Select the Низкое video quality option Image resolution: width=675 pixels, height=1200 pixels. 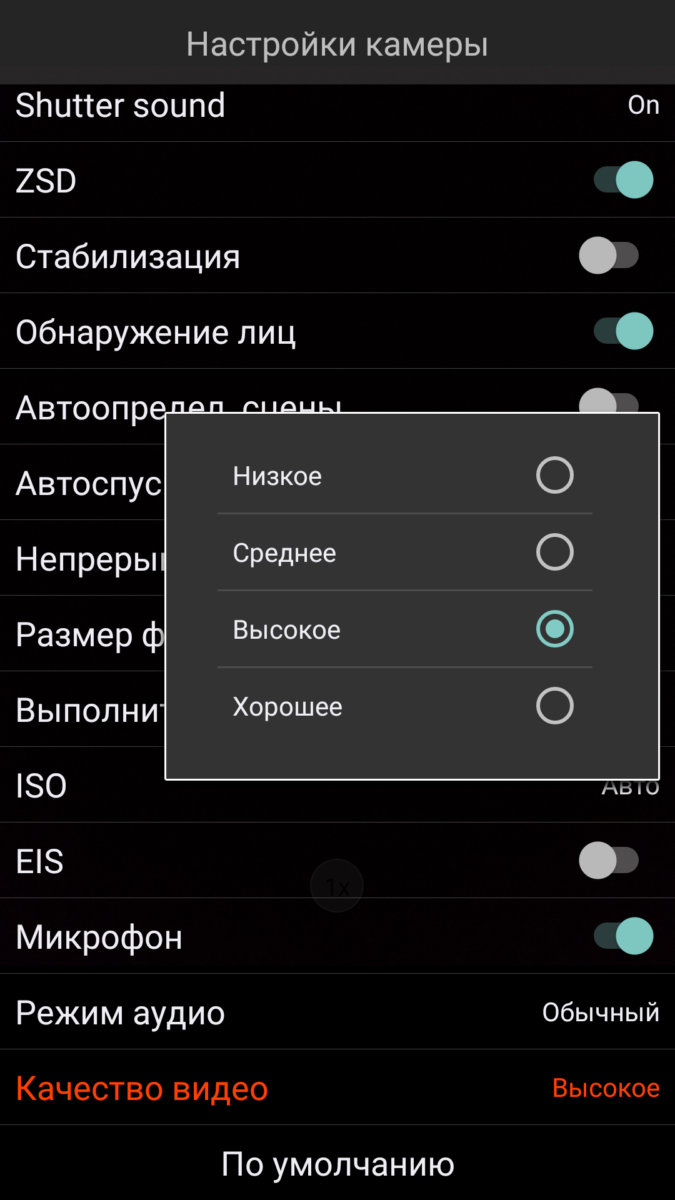pos(554,476)
